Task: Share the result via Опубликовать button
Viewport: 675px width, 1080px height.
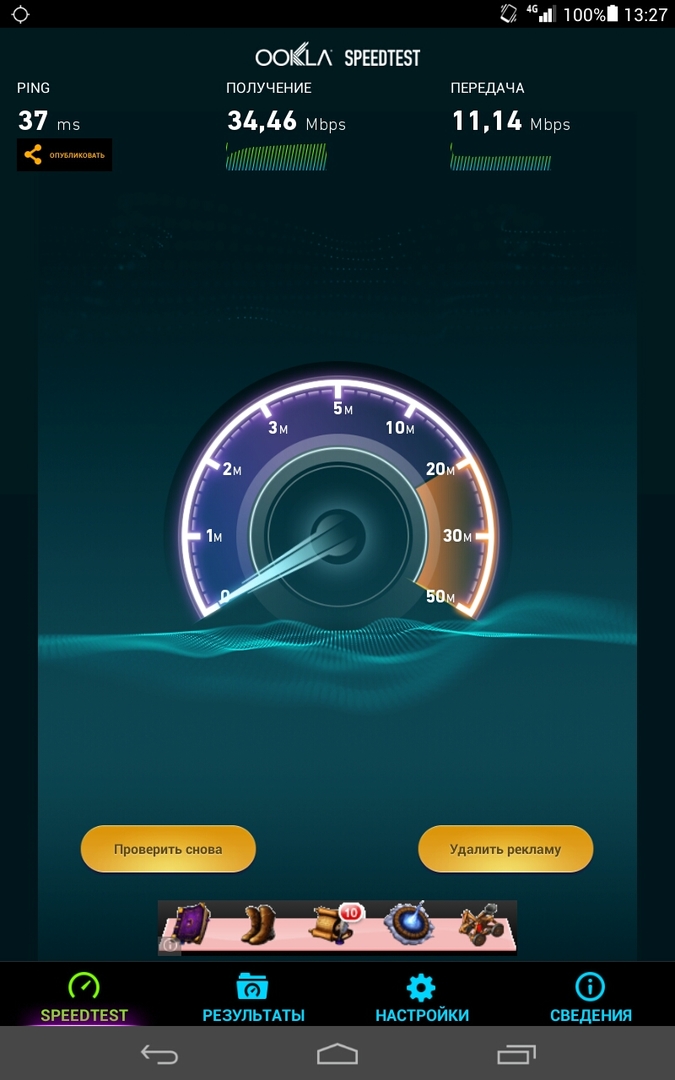Action: click(64, 155)
